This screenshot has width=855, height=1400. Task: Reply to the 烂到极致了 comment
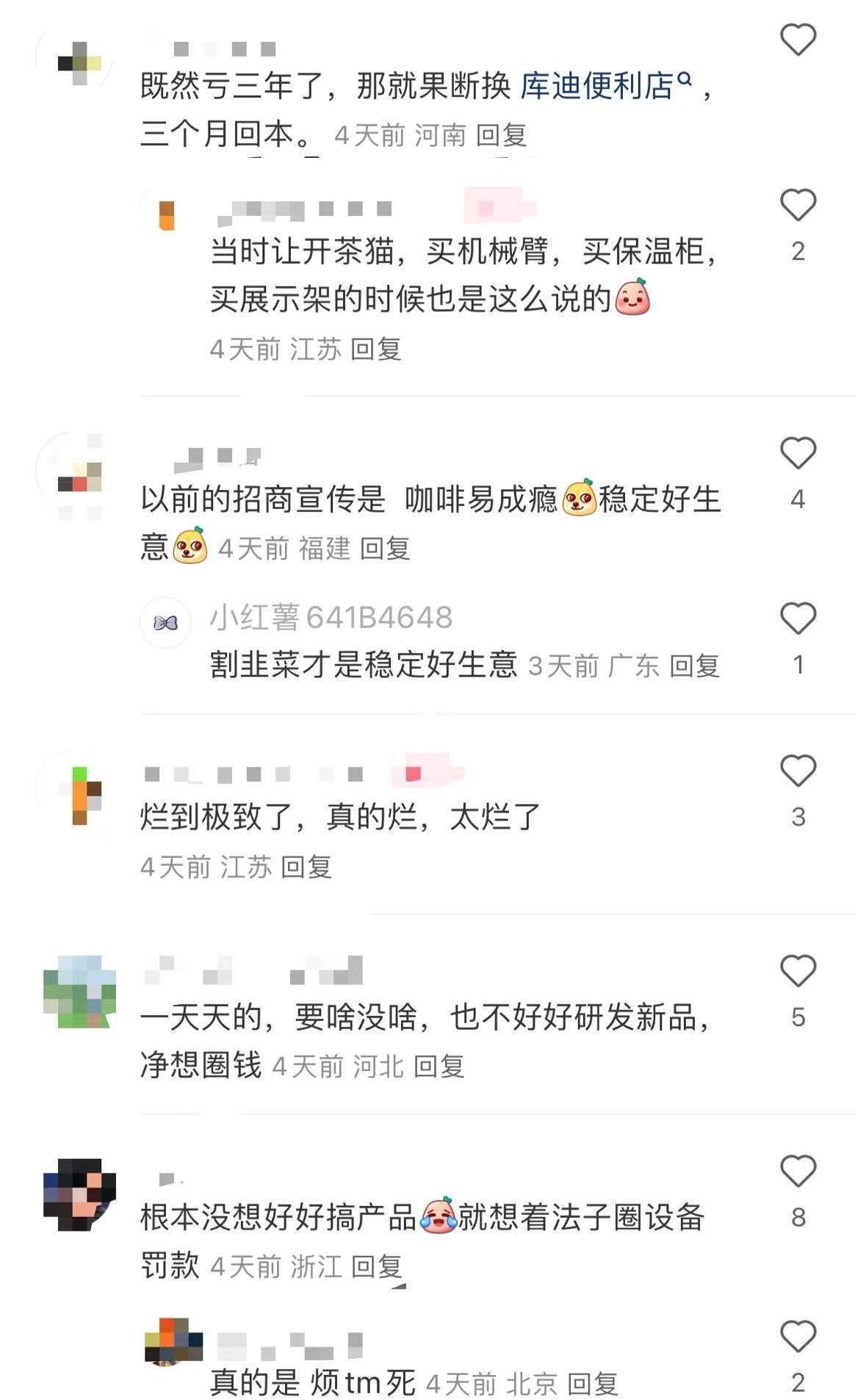pos(306,867)
